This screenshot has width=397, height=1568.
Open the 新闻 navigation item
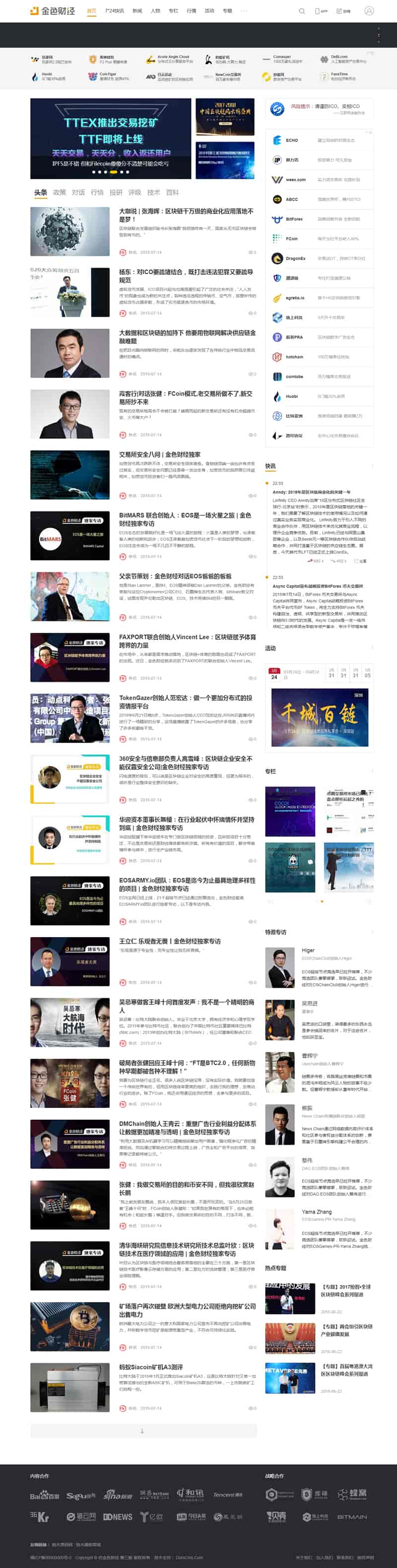pyautogui.click(x=137, y=11)
